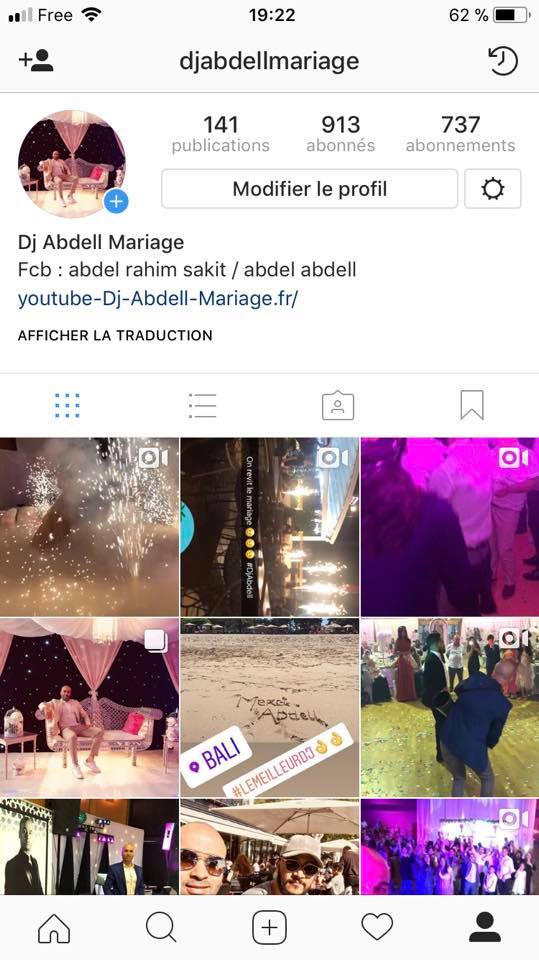539x960 pixels.
Task: Switch to the list view tab
Action: pyautogui.click(x=202, y=405)
